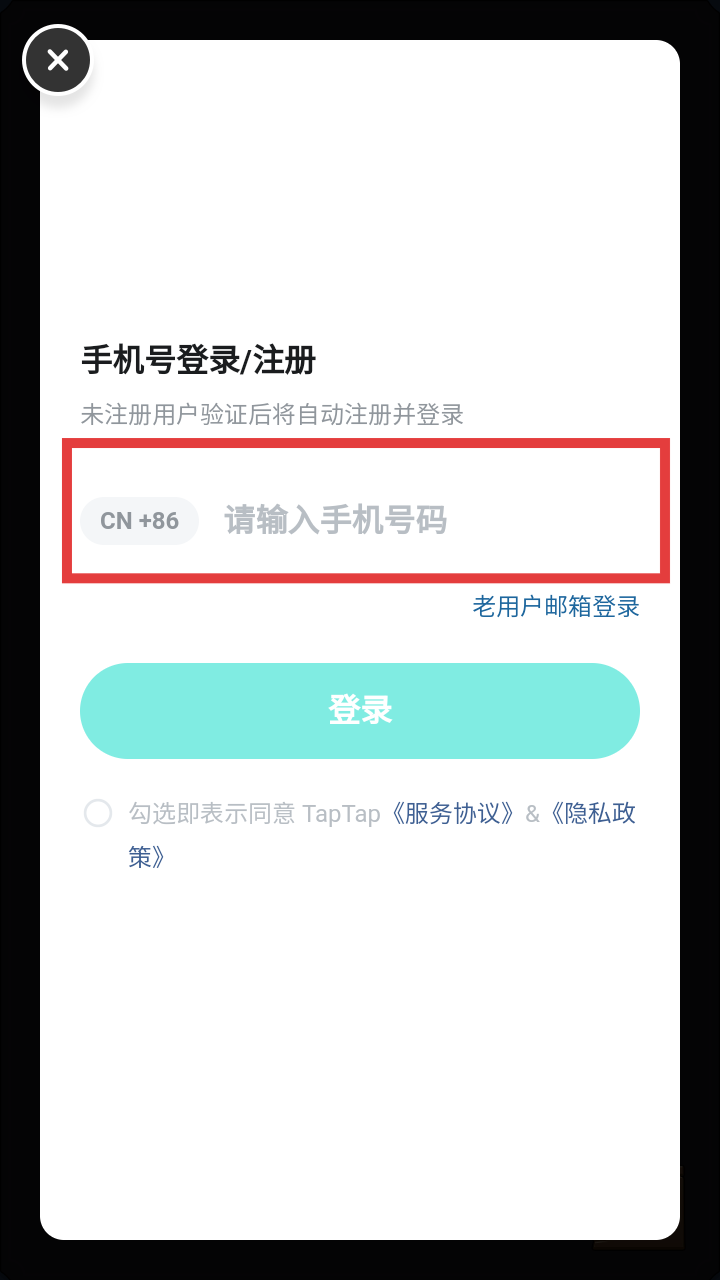The image size is (720, 1280).
Task: Close the login dialog
Action: tap(57, 60)
